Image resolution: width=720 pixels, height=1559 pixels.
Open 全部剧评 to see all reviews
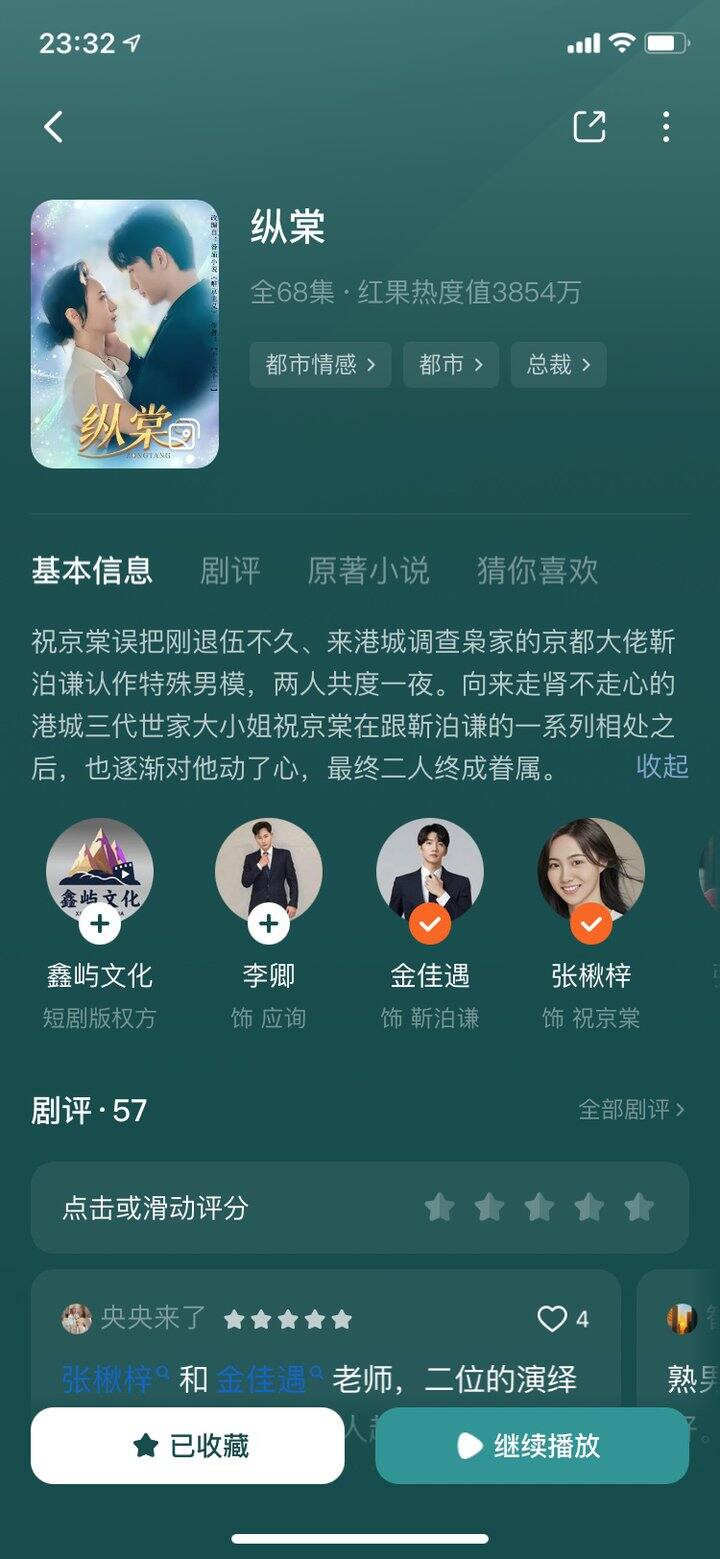tap(626, 1110)
